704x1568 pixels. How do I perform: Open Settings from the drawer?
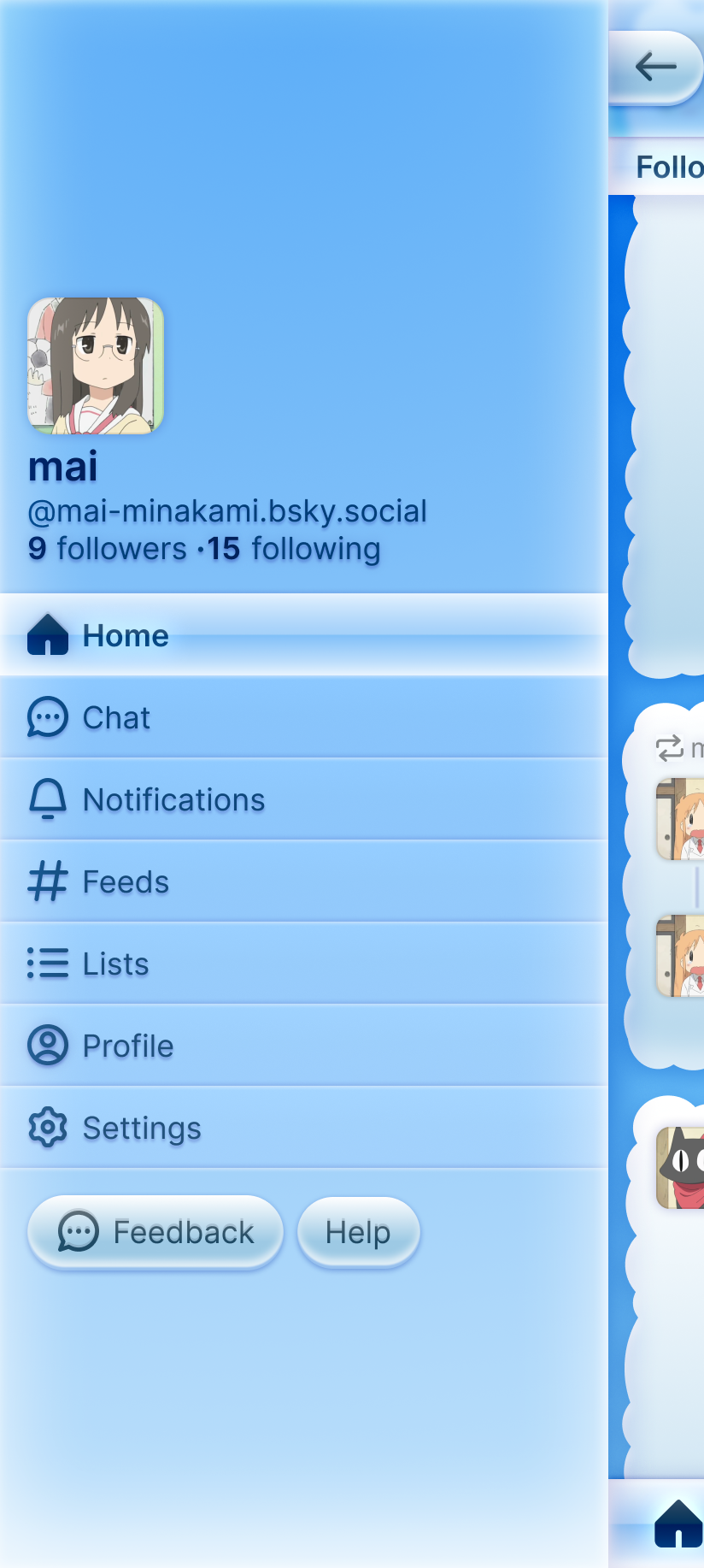tap(142, 1128)
